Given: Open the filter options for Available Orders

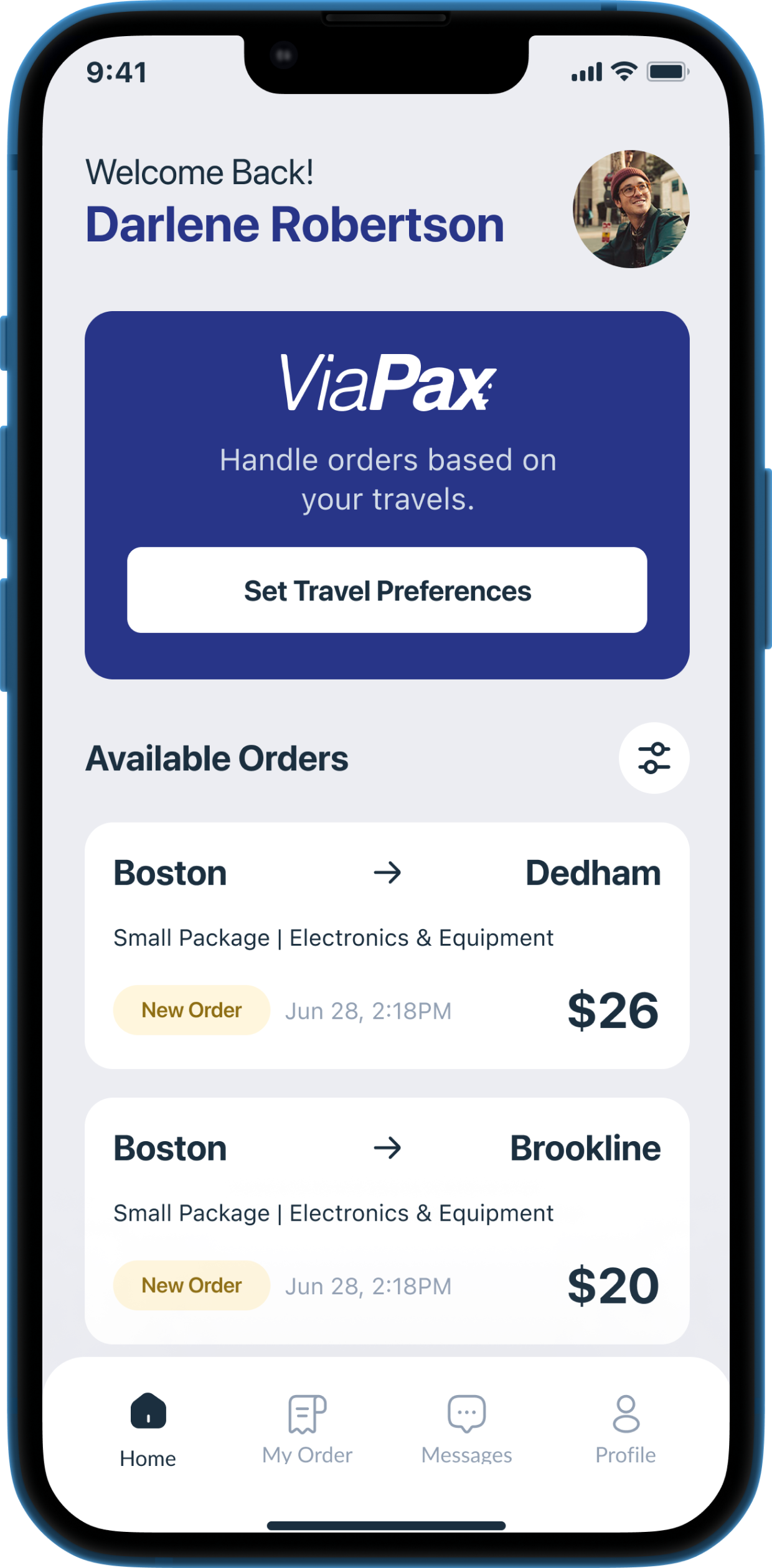Looking at the screenshot, I should [654, 758].
